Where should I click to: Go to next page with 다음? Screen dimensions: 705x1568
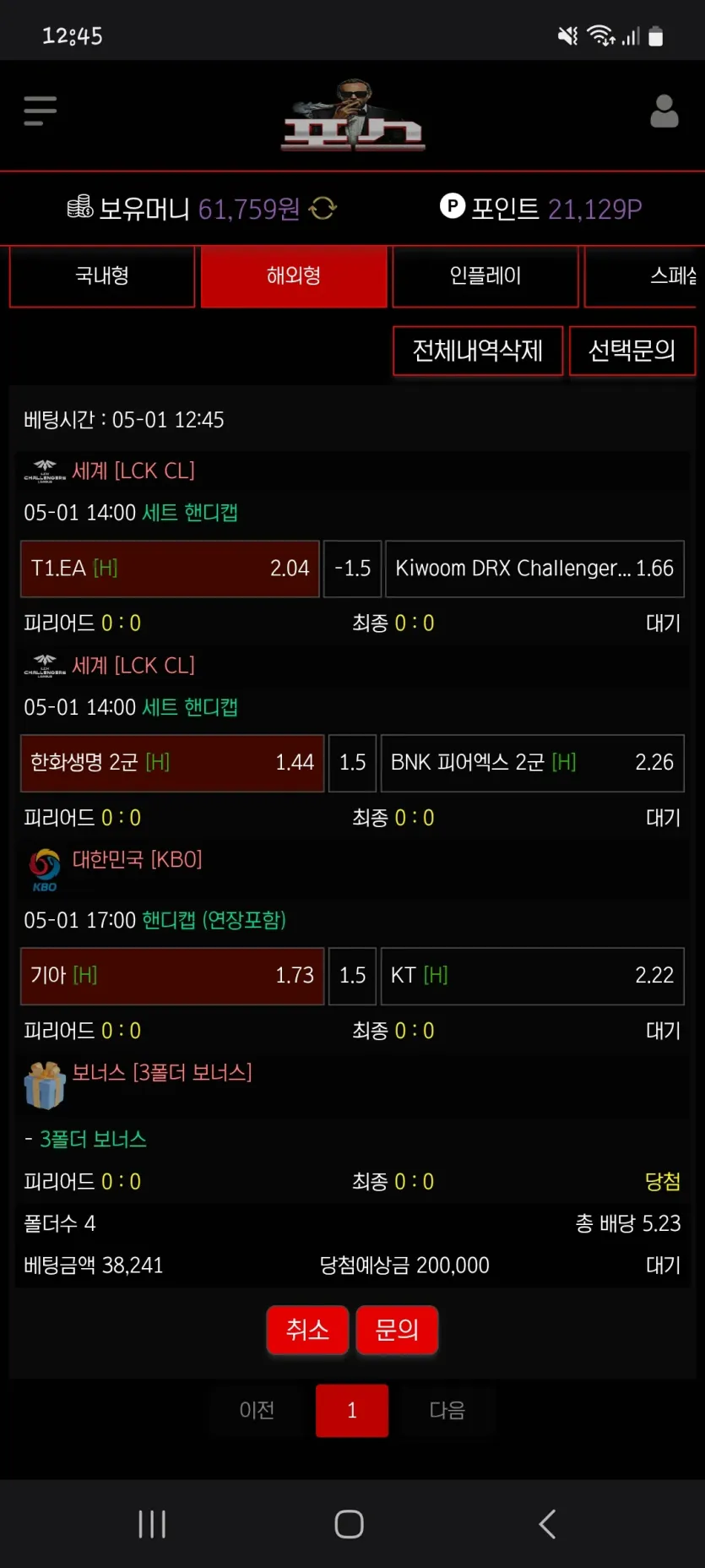[447, 1410]
